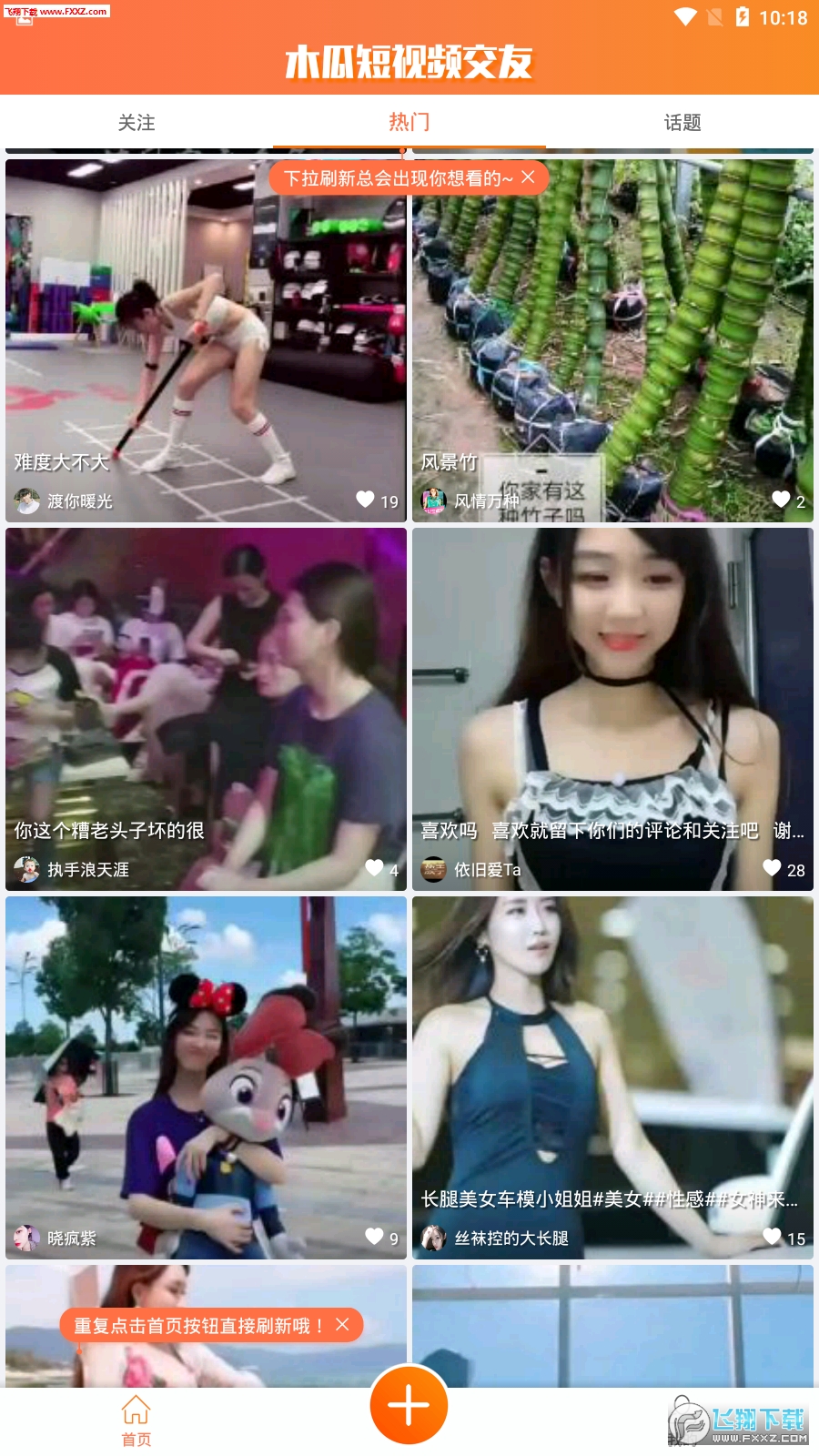Like the video by 丝袜控的大长腿

coord(772,1237)
